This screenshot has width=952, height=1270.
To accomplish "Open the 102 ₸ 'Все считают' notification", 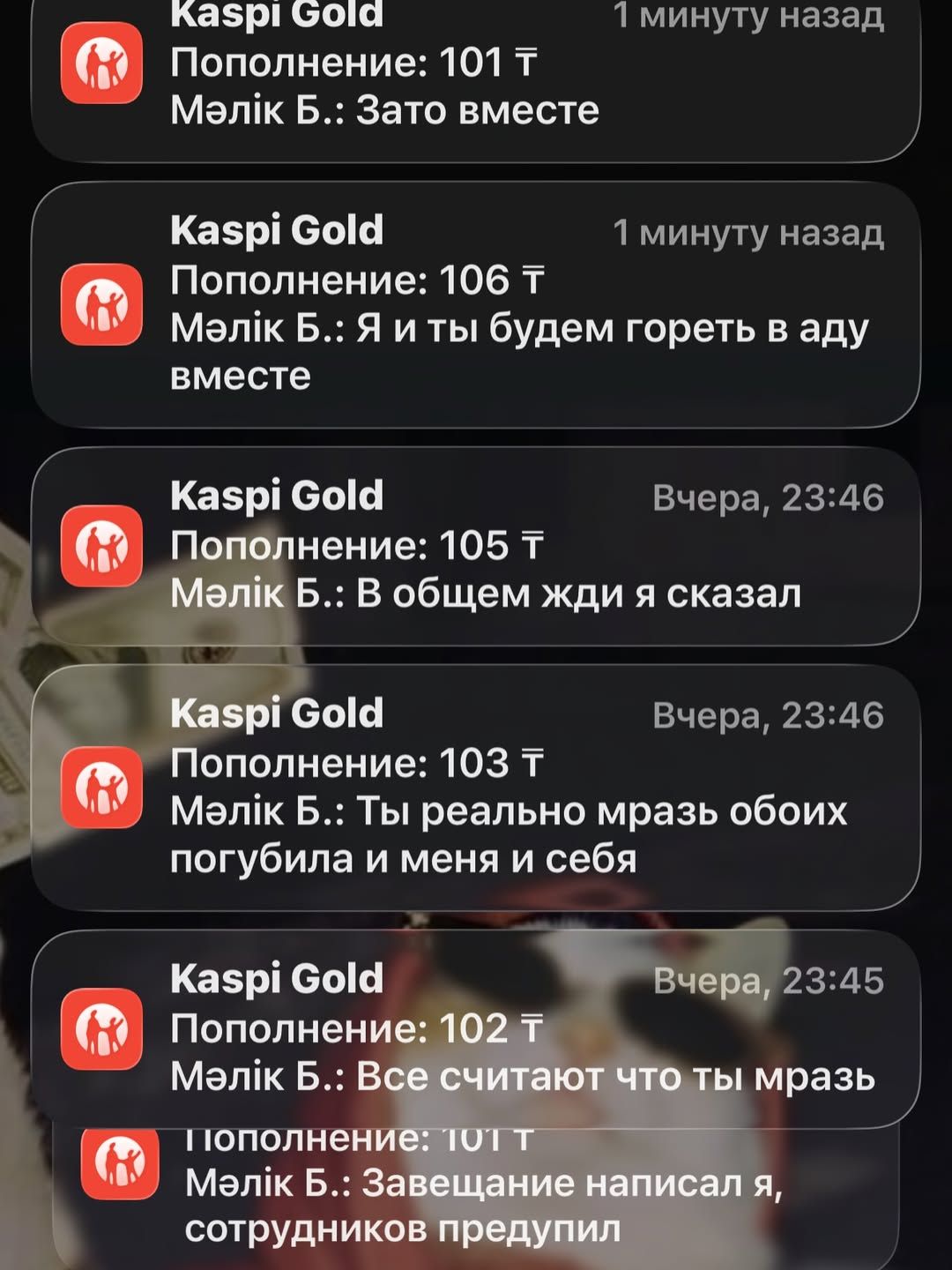I will [x=476, y=1028].
